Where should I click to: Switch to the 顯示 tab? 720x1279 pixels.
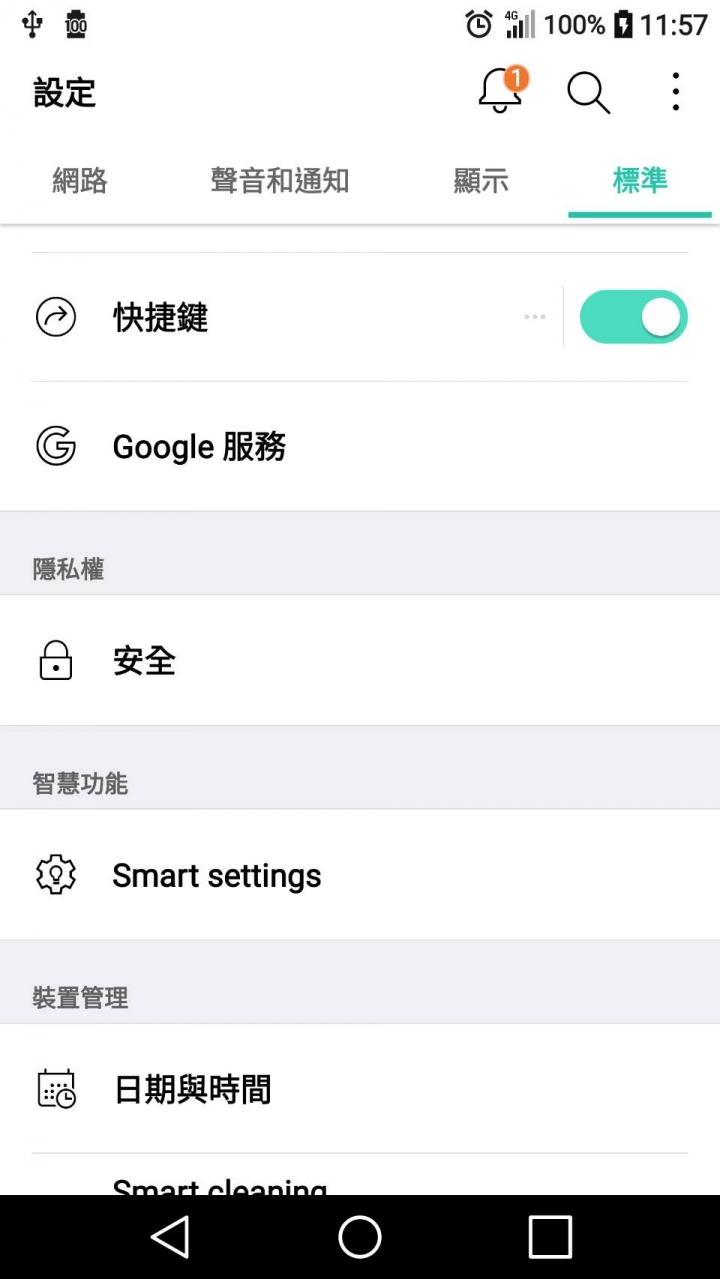coord(481,181)
